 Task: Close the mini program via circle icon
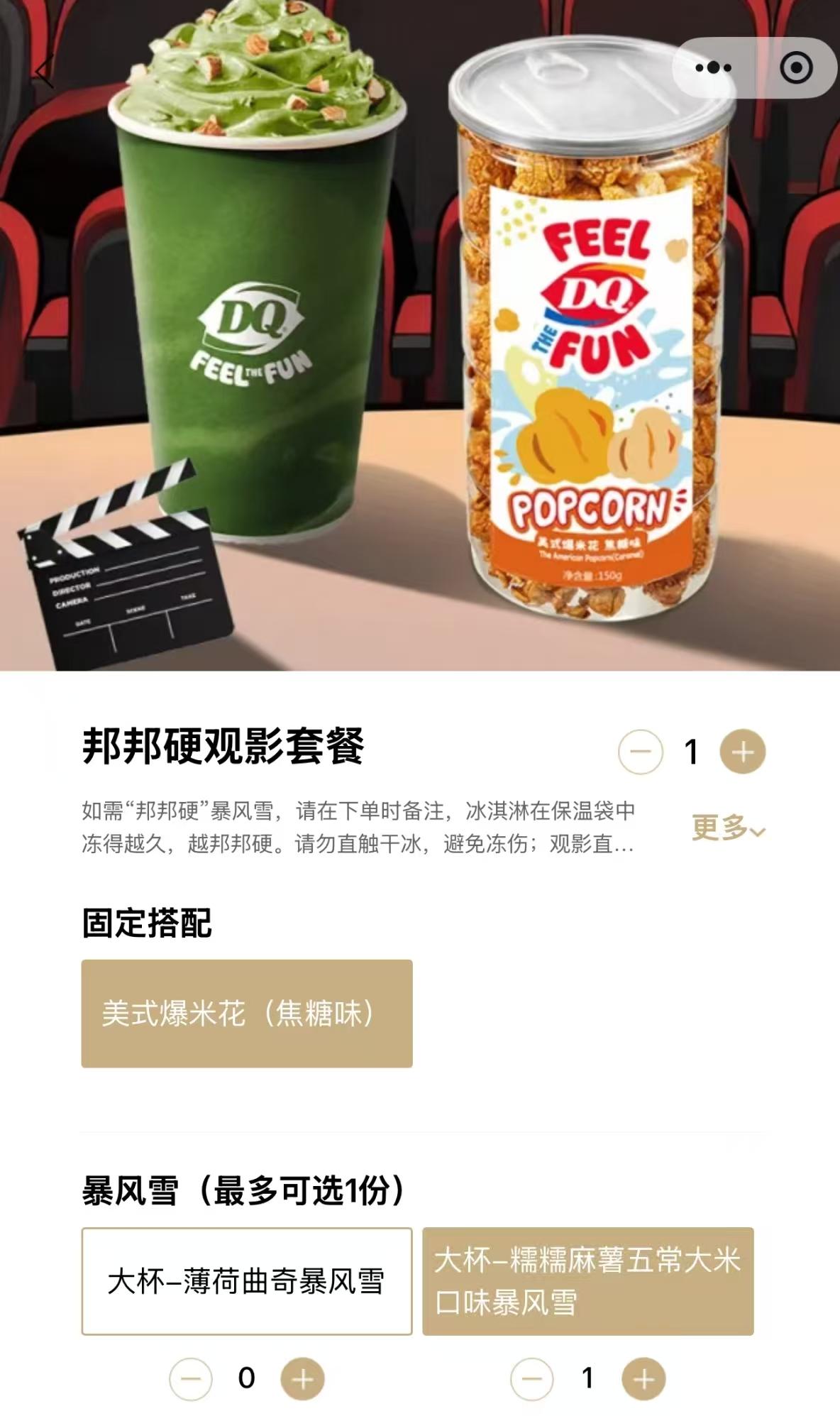pyautogui.click(x=796, y=68)
